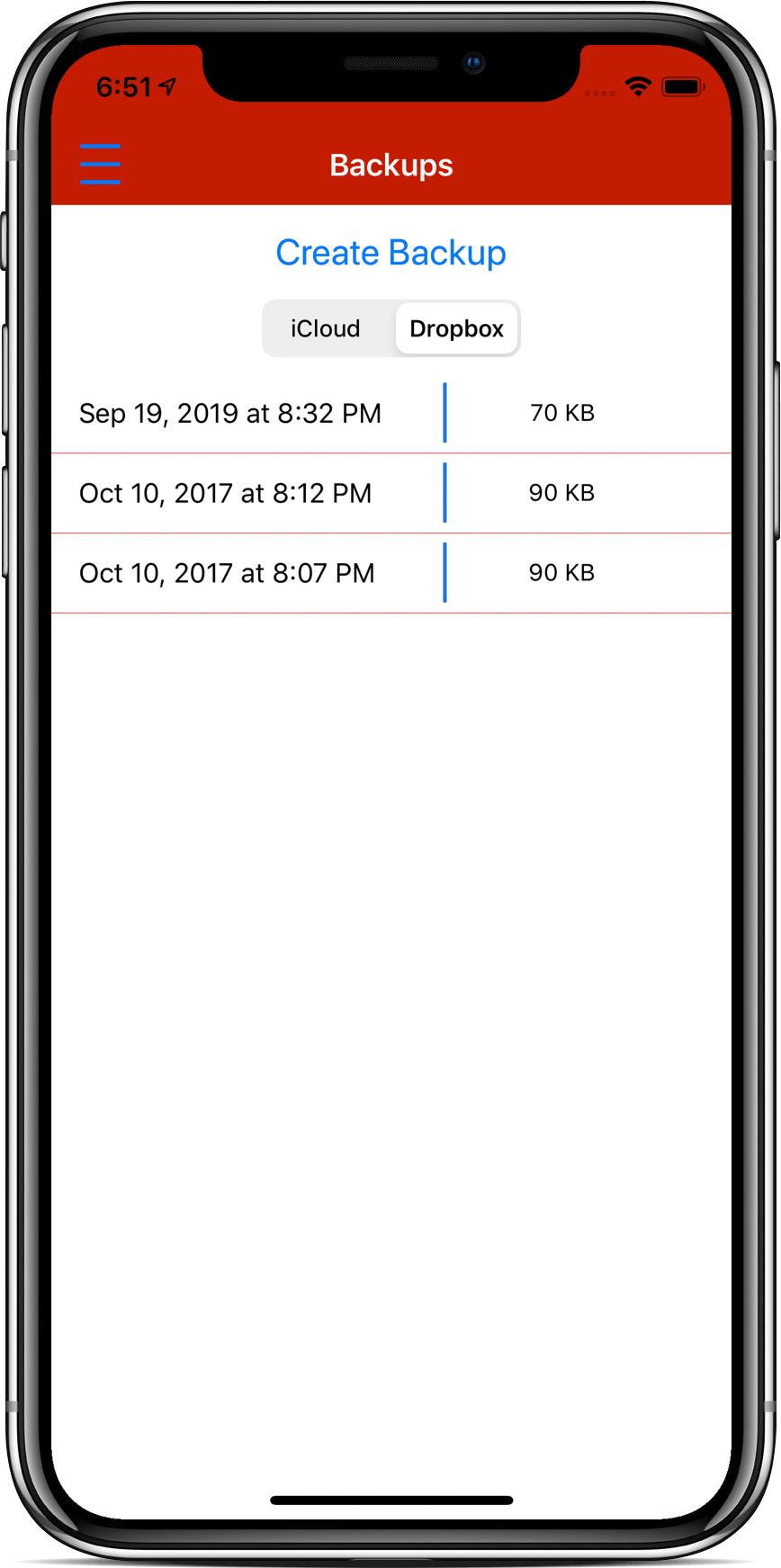This screenshot has width=781, height=1568.
Task: Open the hamburger drawer menu
Action: point(100,164)
